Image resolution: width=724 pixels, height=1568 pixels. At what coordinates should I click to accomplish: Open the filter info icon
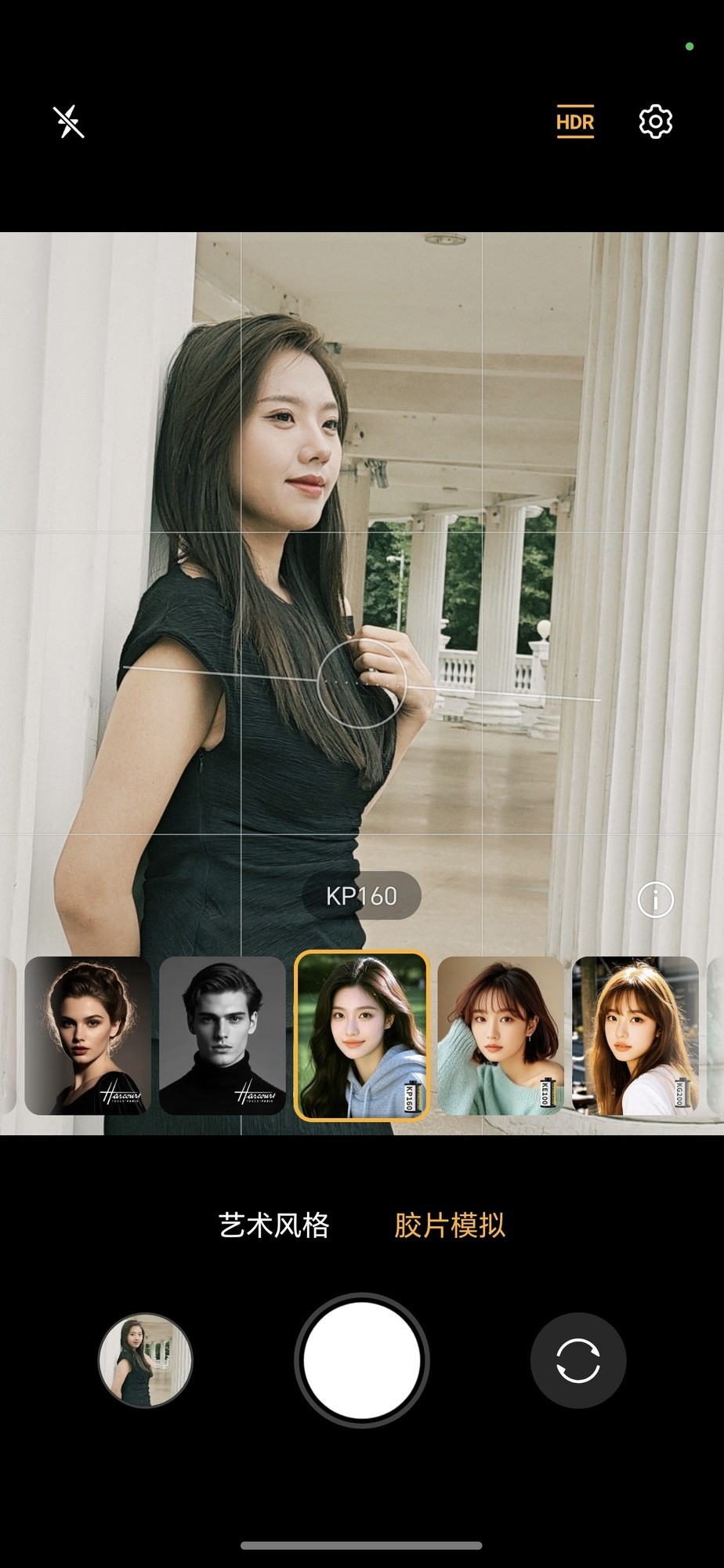655,900
